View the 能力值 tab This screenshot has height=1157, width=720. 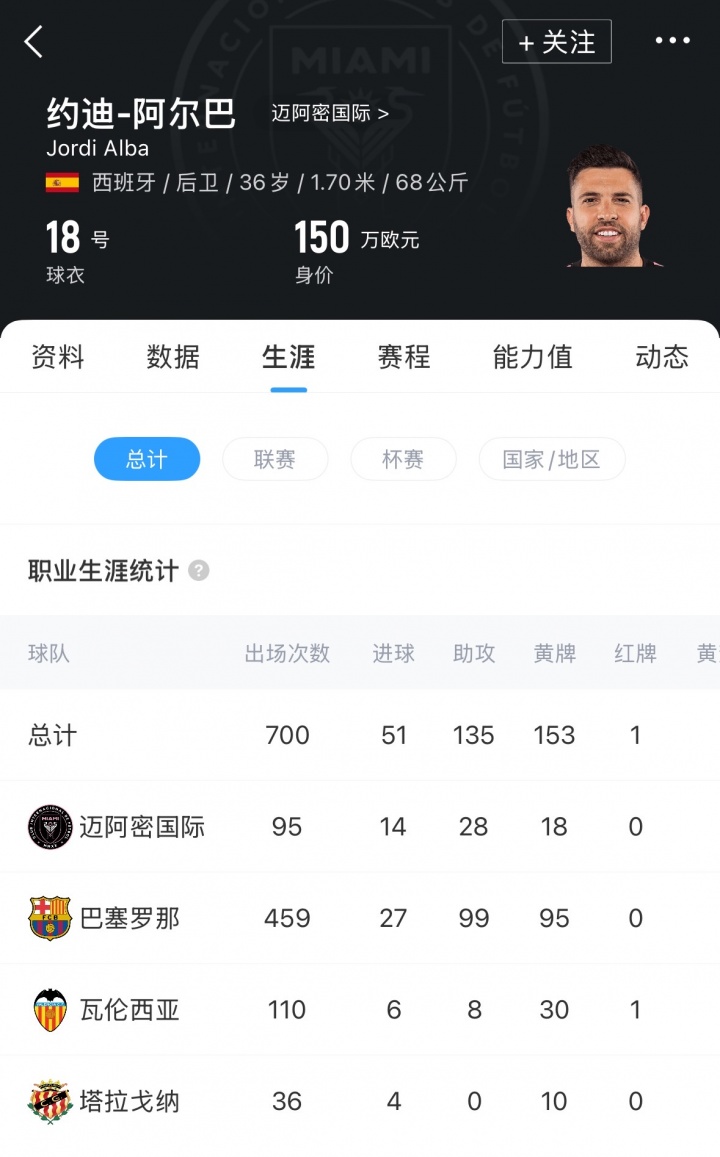click(x=532, y=357)
